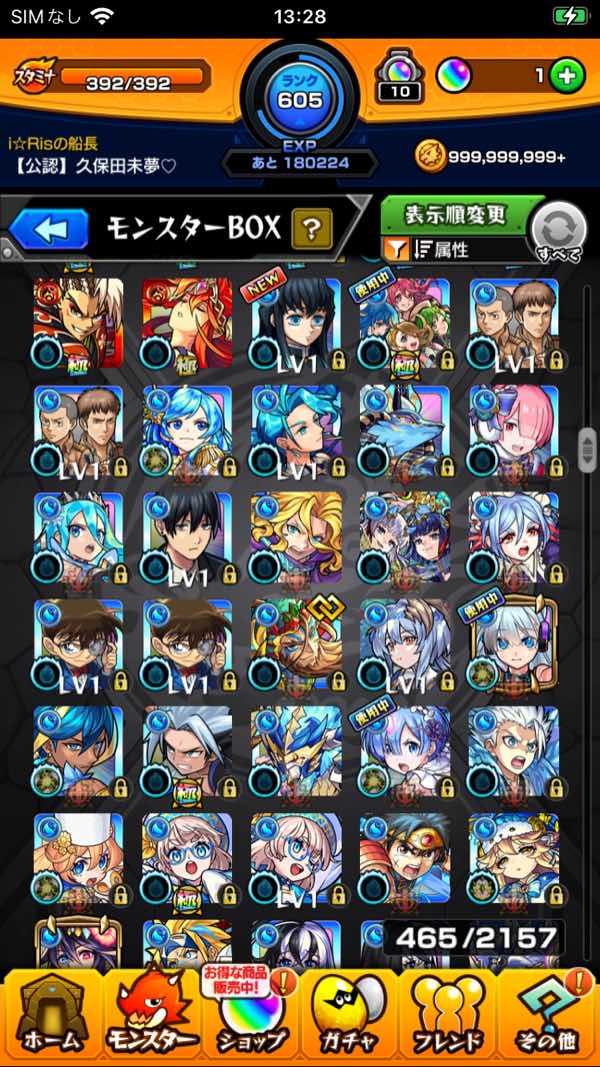Select the pink-haired monster with an eye patch

pos(513,430)
